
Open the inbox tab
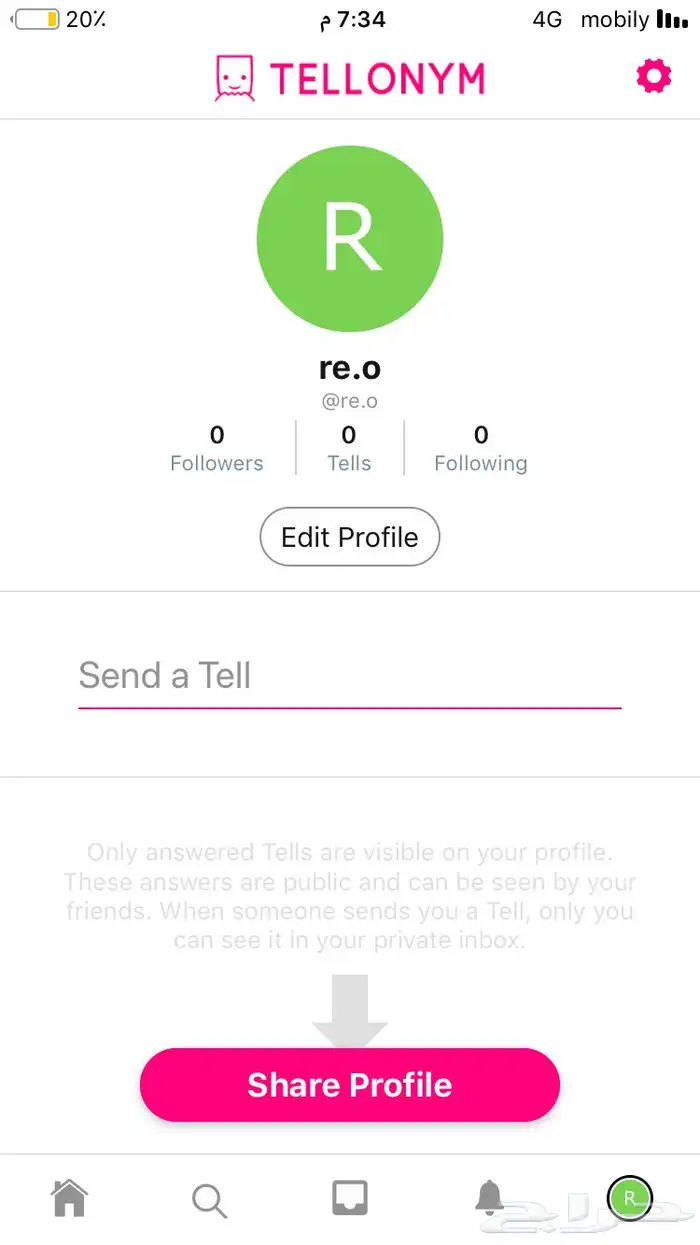point(349,1197)
